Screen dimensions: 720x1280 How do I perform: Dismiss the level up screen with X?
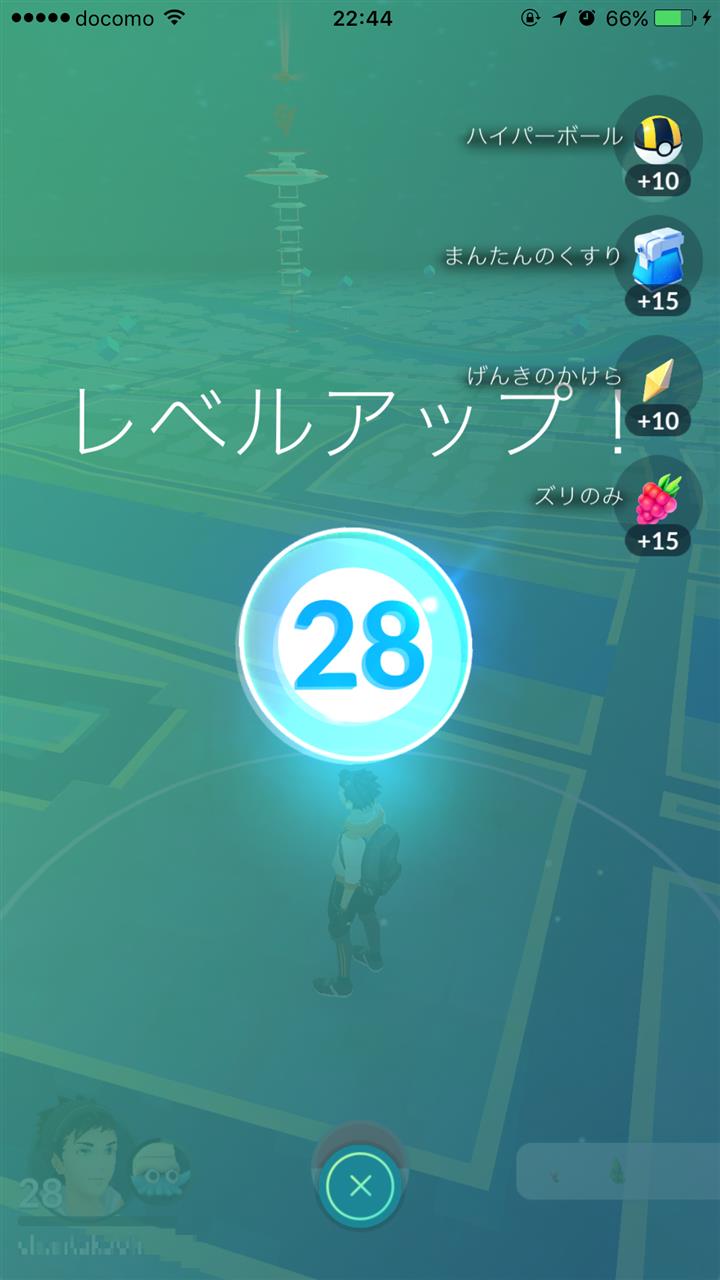[361, 1187]
